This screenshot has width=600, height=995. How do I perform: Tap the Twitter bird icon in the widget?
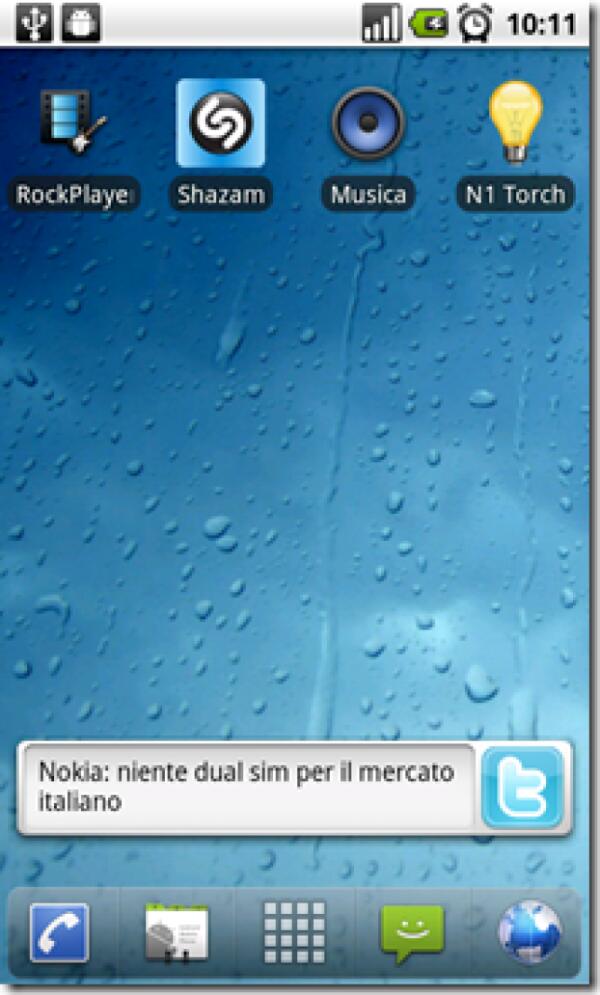[523, 787]
